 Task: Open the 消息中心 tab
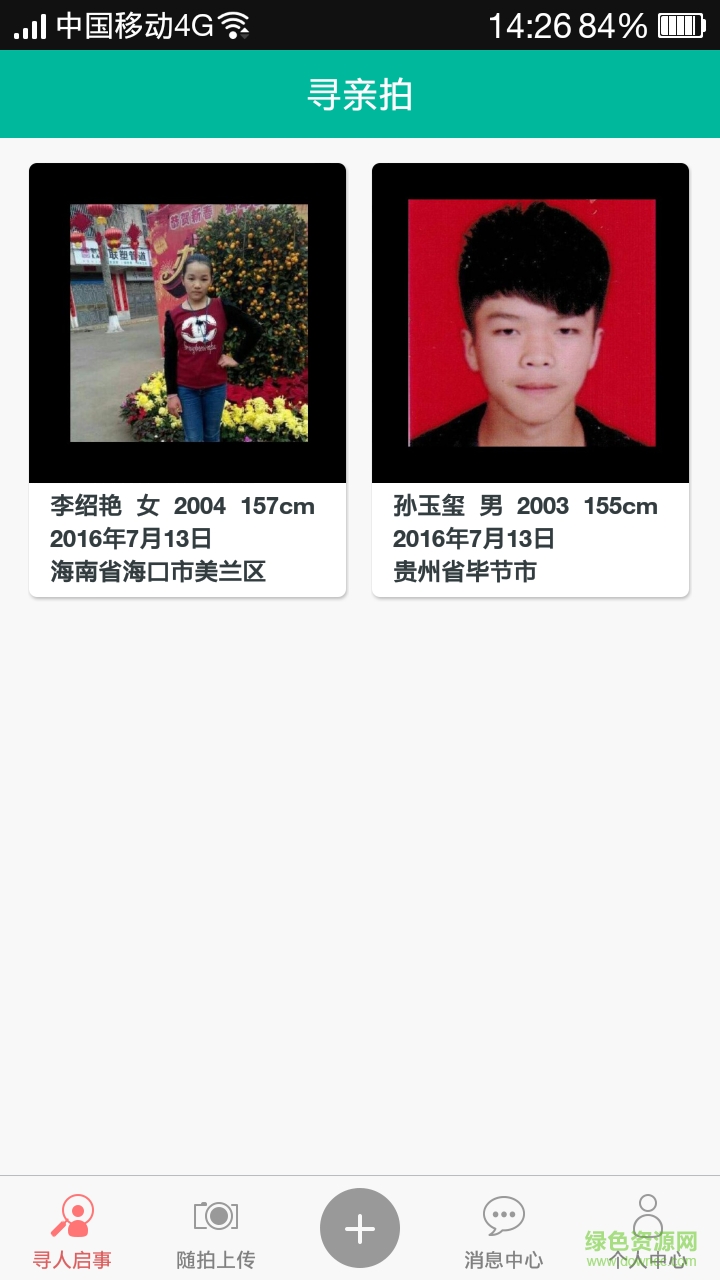click(x=504, y=1231)
